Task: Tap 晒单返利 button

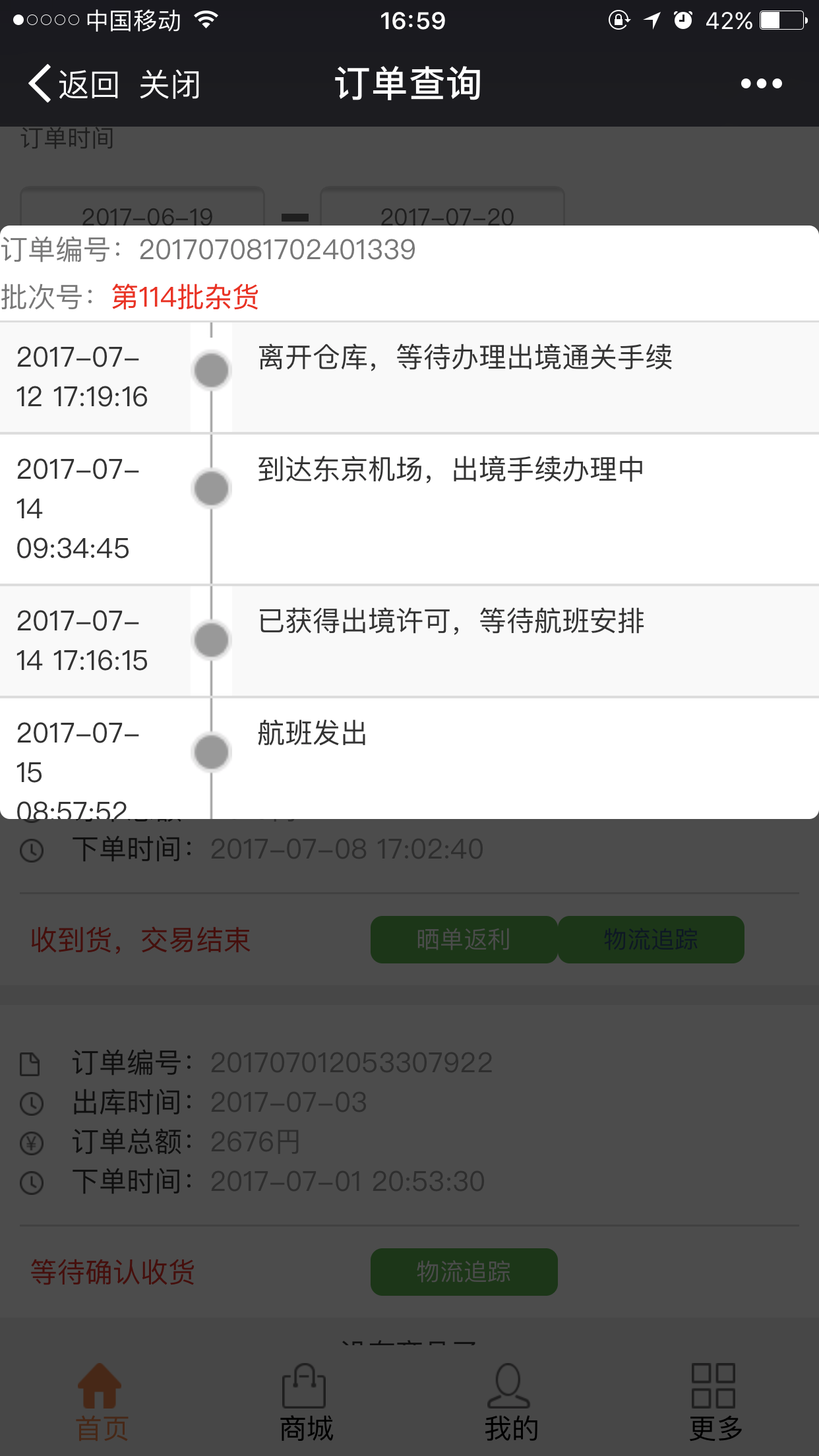Action: 464,940
